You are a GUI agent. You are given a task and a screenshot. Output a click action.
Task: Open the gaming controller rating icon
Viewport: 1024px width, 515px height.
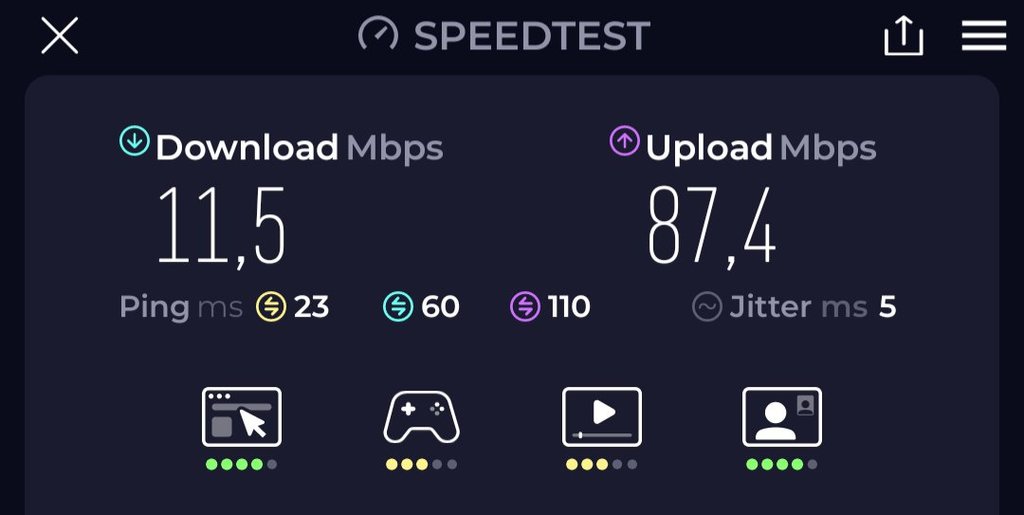pos(421,417)
